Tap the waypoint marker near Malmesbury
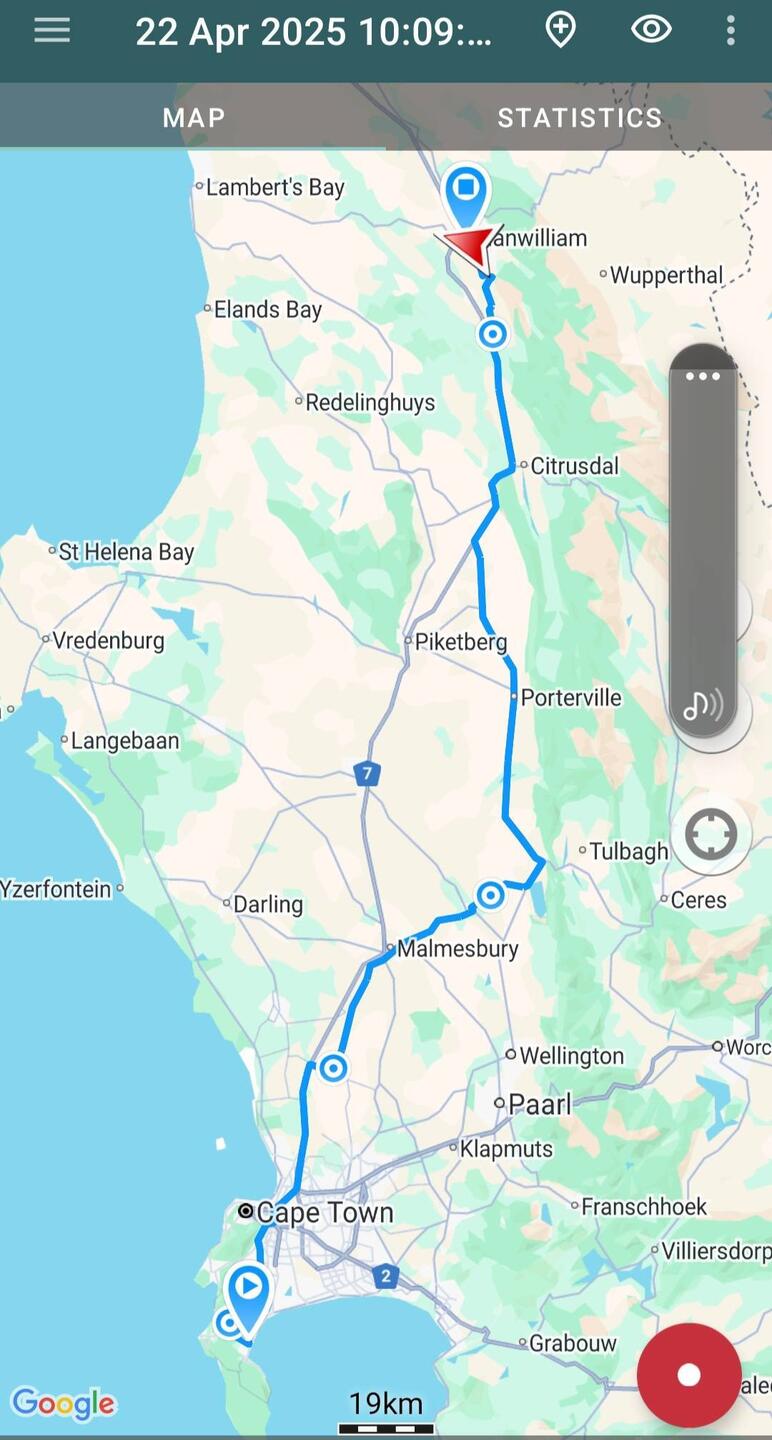Image resolution: width=772 pixels, height=1440 pixels. pos(490,895)
